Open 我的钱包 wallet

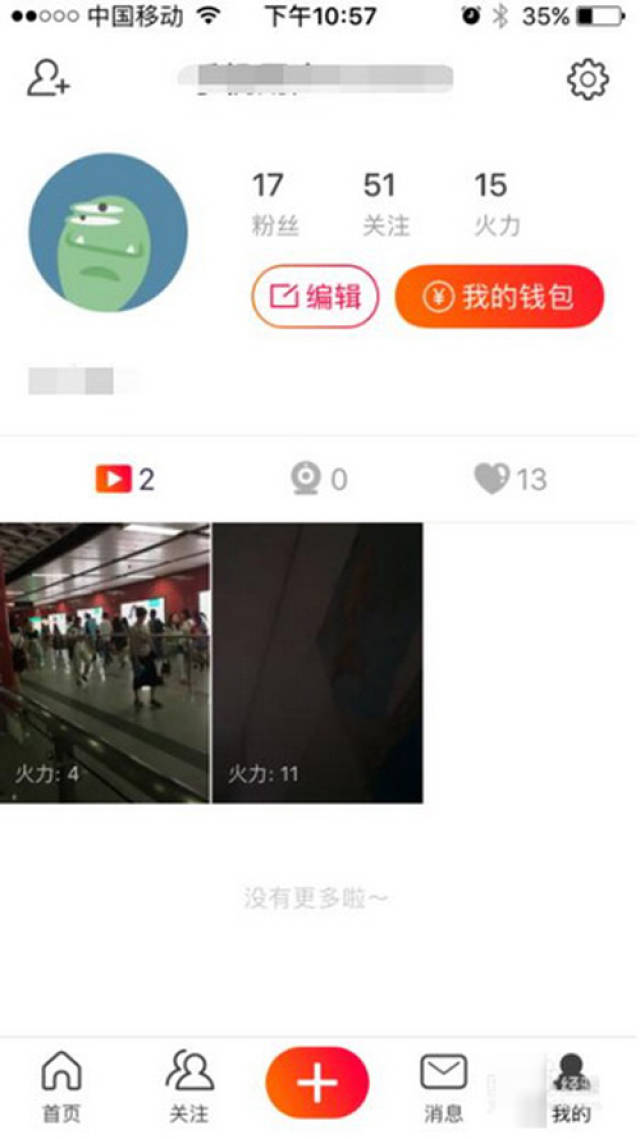500,297
